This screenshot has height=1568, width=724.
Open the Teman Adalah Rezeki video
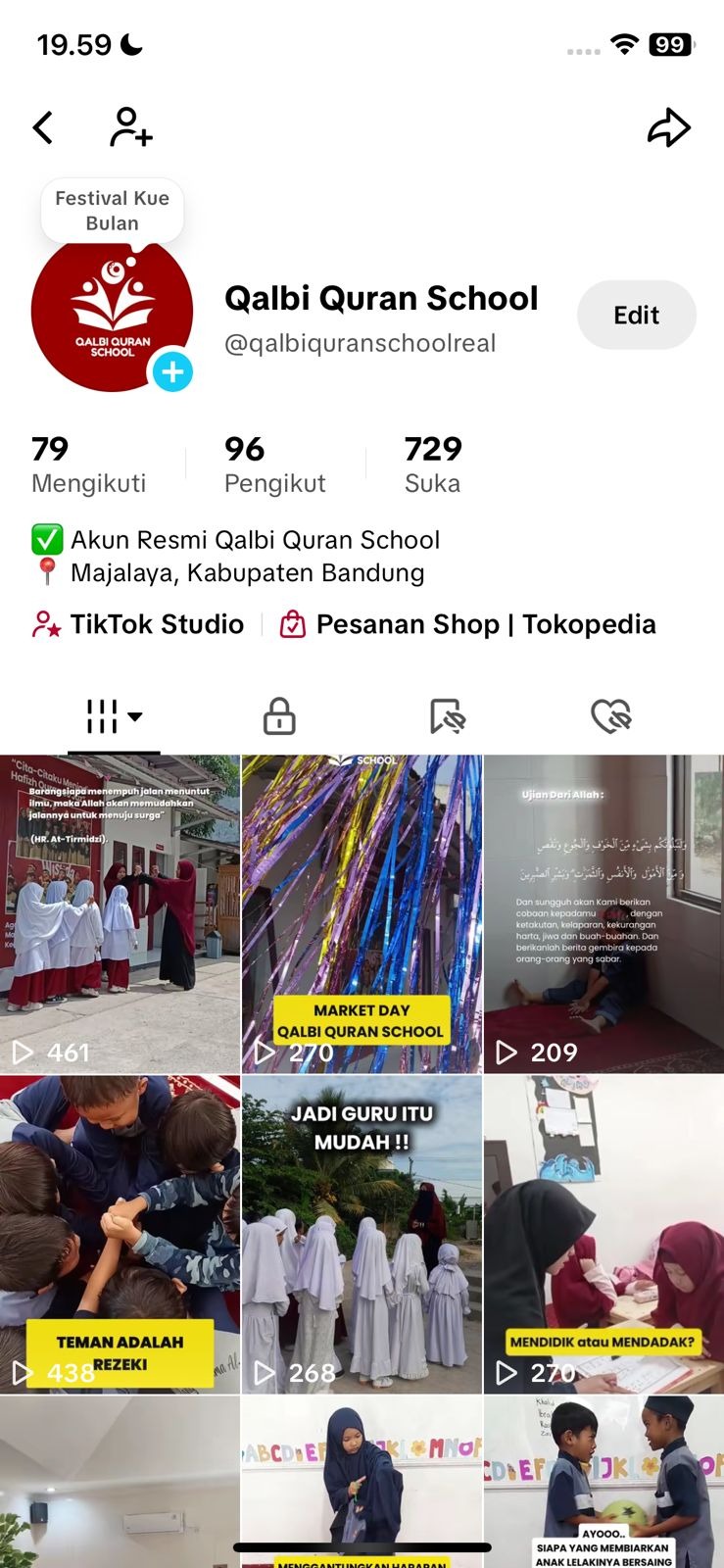[x=120, y=1234]
